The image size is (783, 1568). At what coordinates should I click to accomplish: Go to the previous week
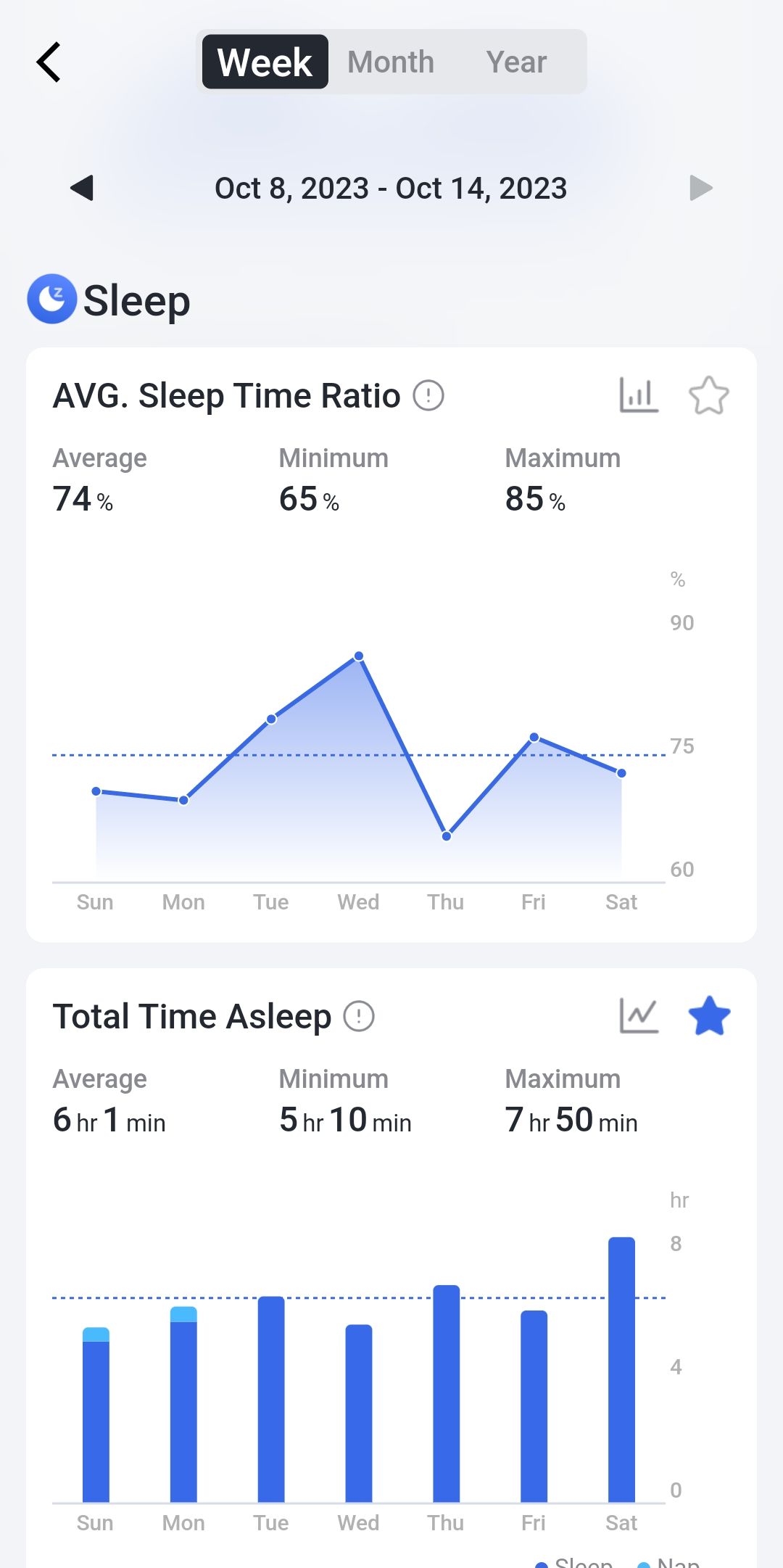point(82,188)
